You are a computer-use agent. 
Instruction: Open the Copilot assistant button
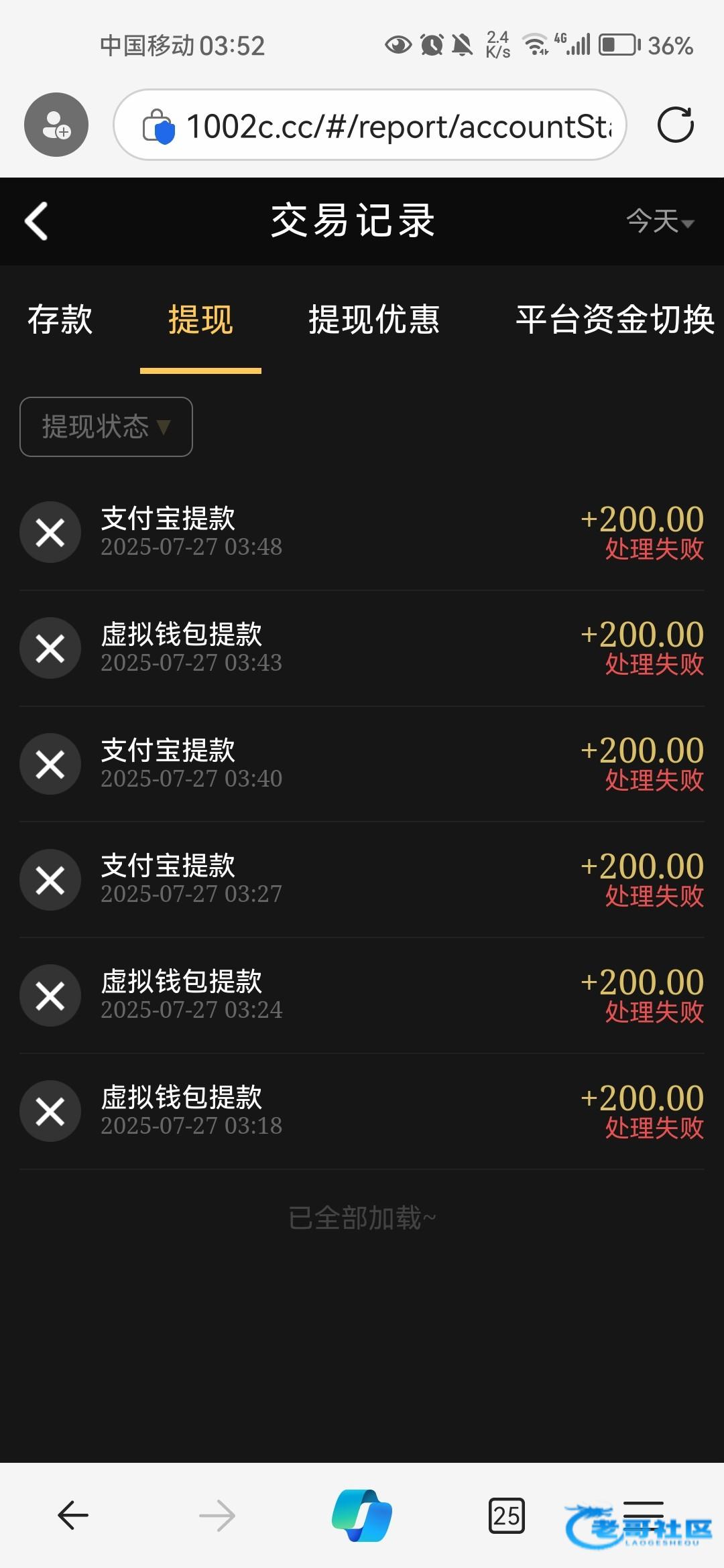coord(362,1515)
